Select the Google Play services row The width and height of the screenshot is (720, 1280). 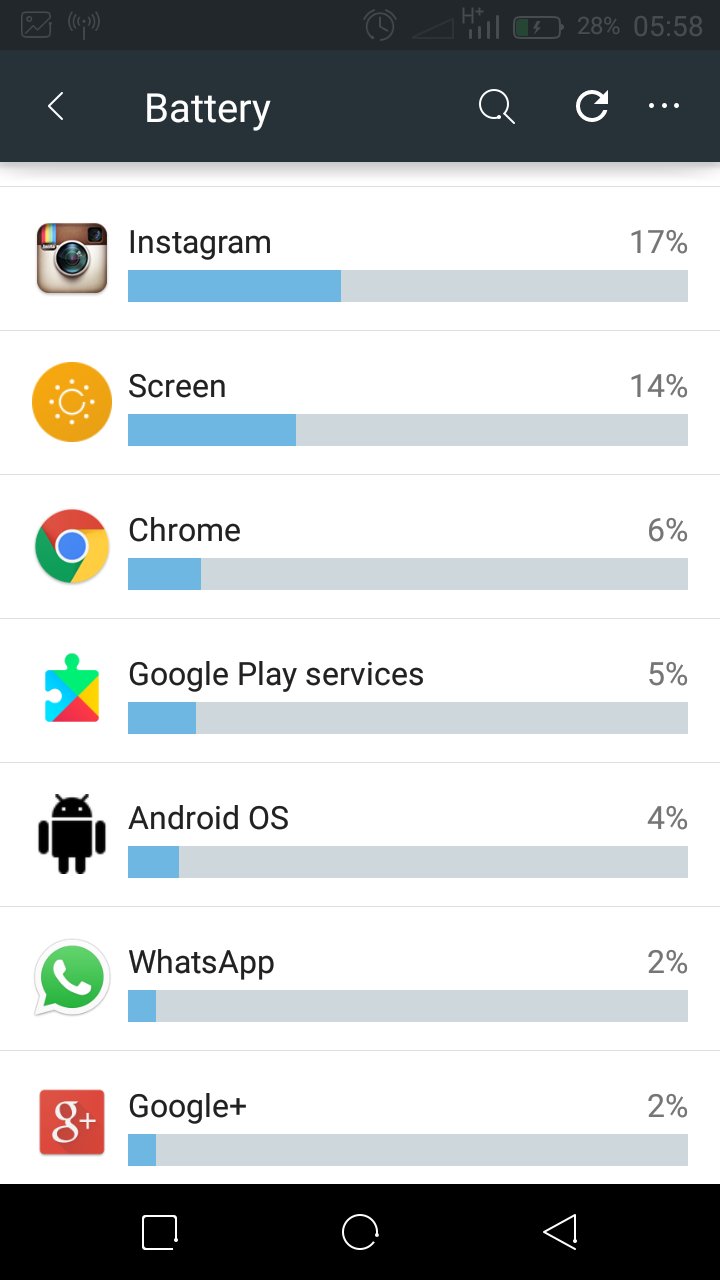click(x=360, y=691)
